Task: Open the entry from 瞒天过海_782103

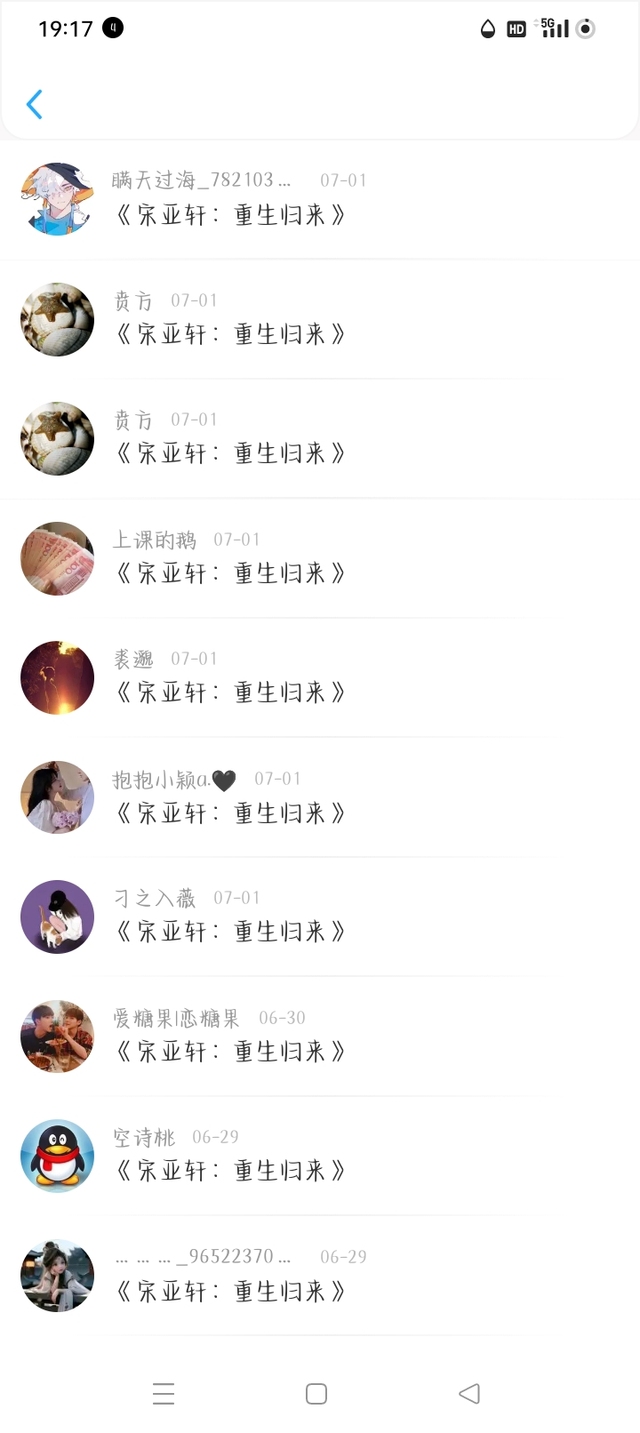Action: pyautogui.click(x=320, y=199)
